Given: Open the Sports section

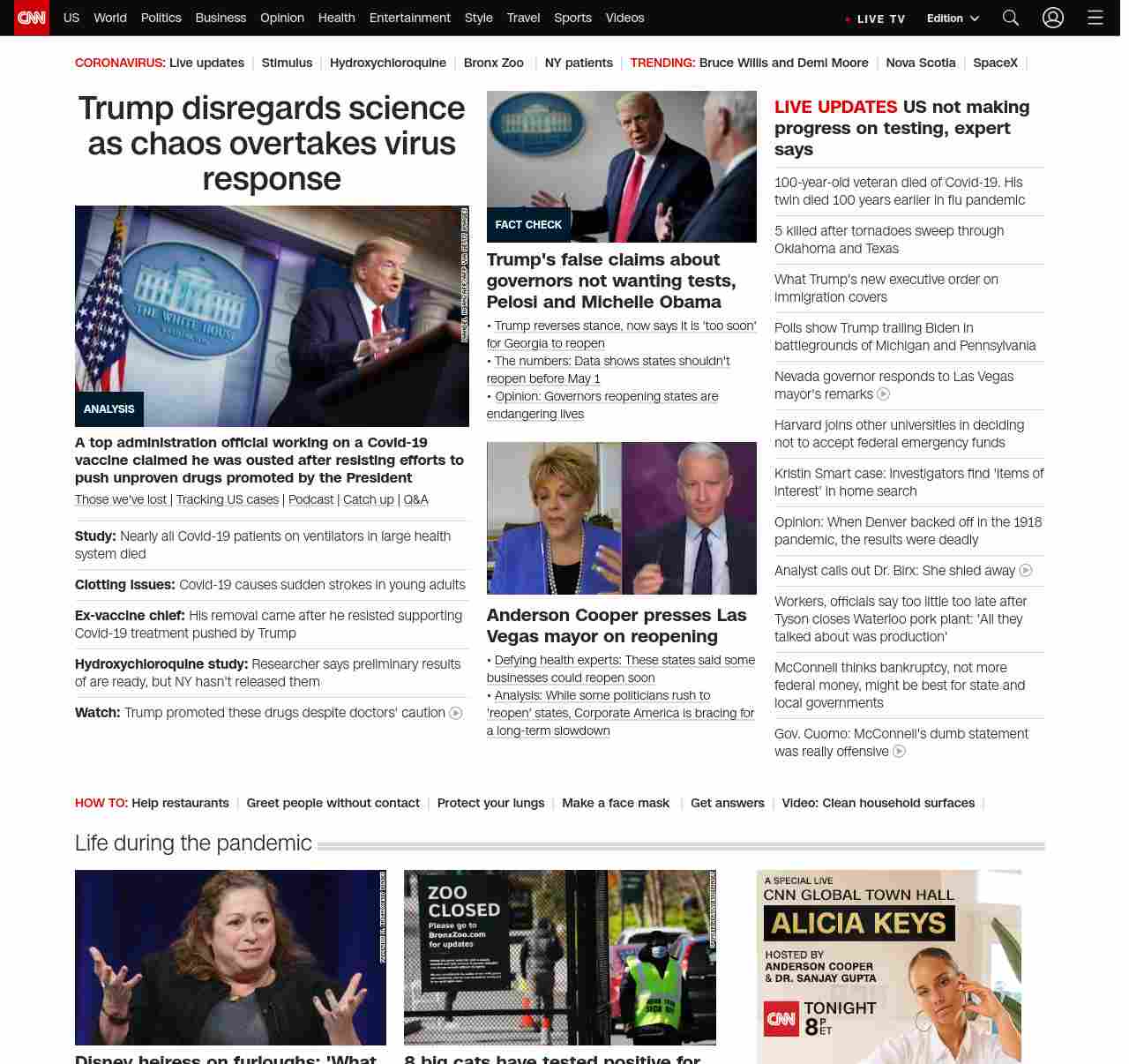Looking at the screenshot, I should (x=572, y=18).
